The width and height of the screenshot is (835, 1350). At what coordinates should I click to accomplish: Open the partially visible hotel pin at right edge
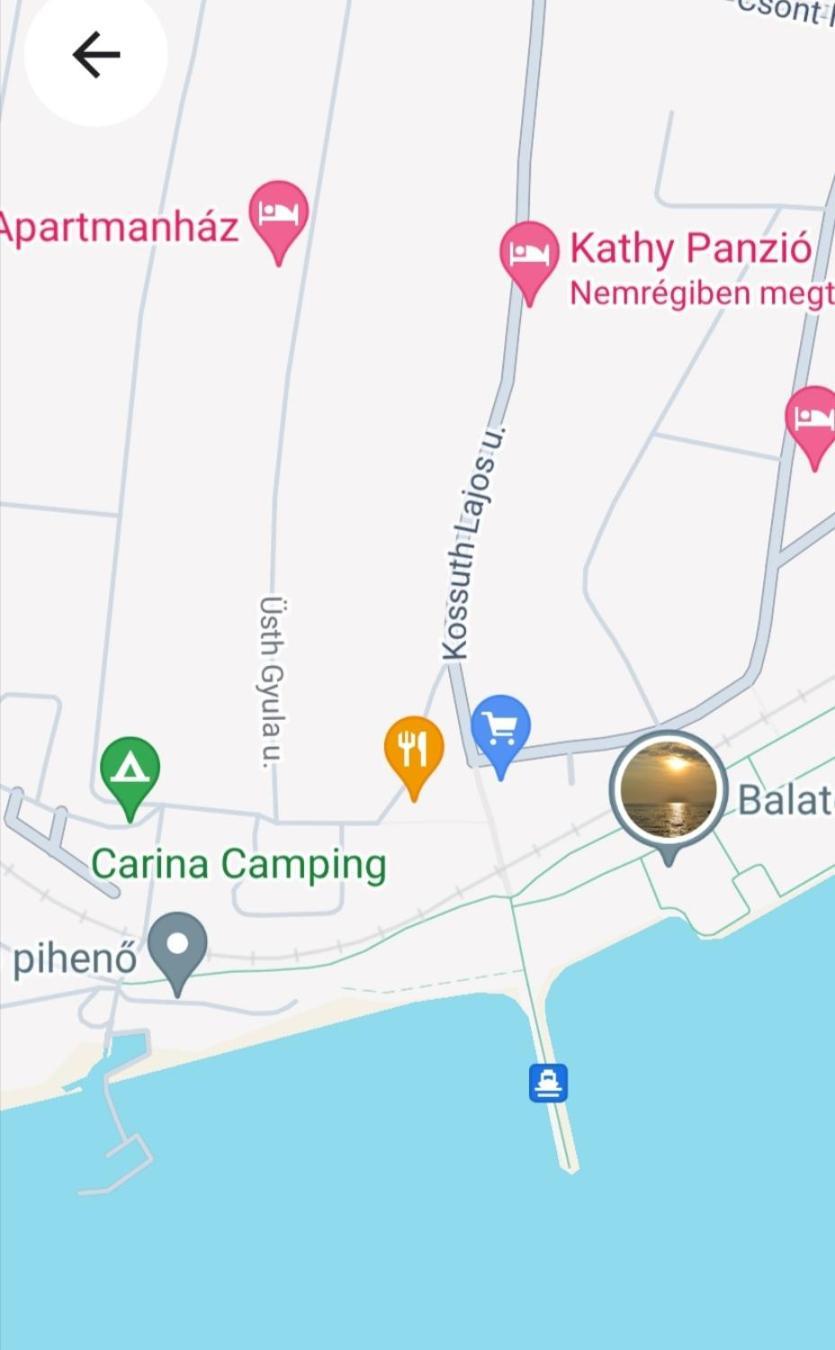[x=813, y=418]
